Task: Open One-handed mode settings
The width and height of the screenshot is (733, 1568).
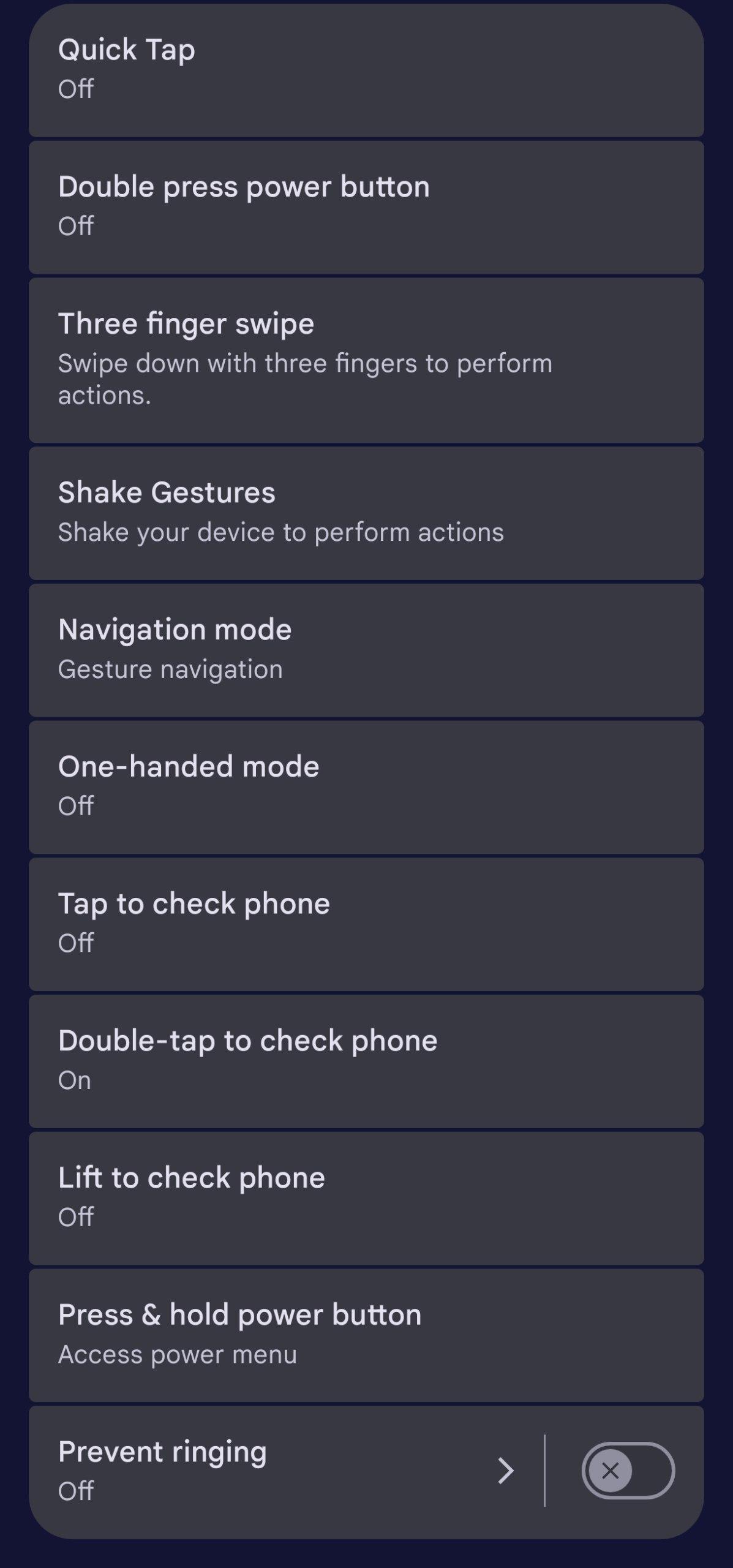Action: point(366,787)
